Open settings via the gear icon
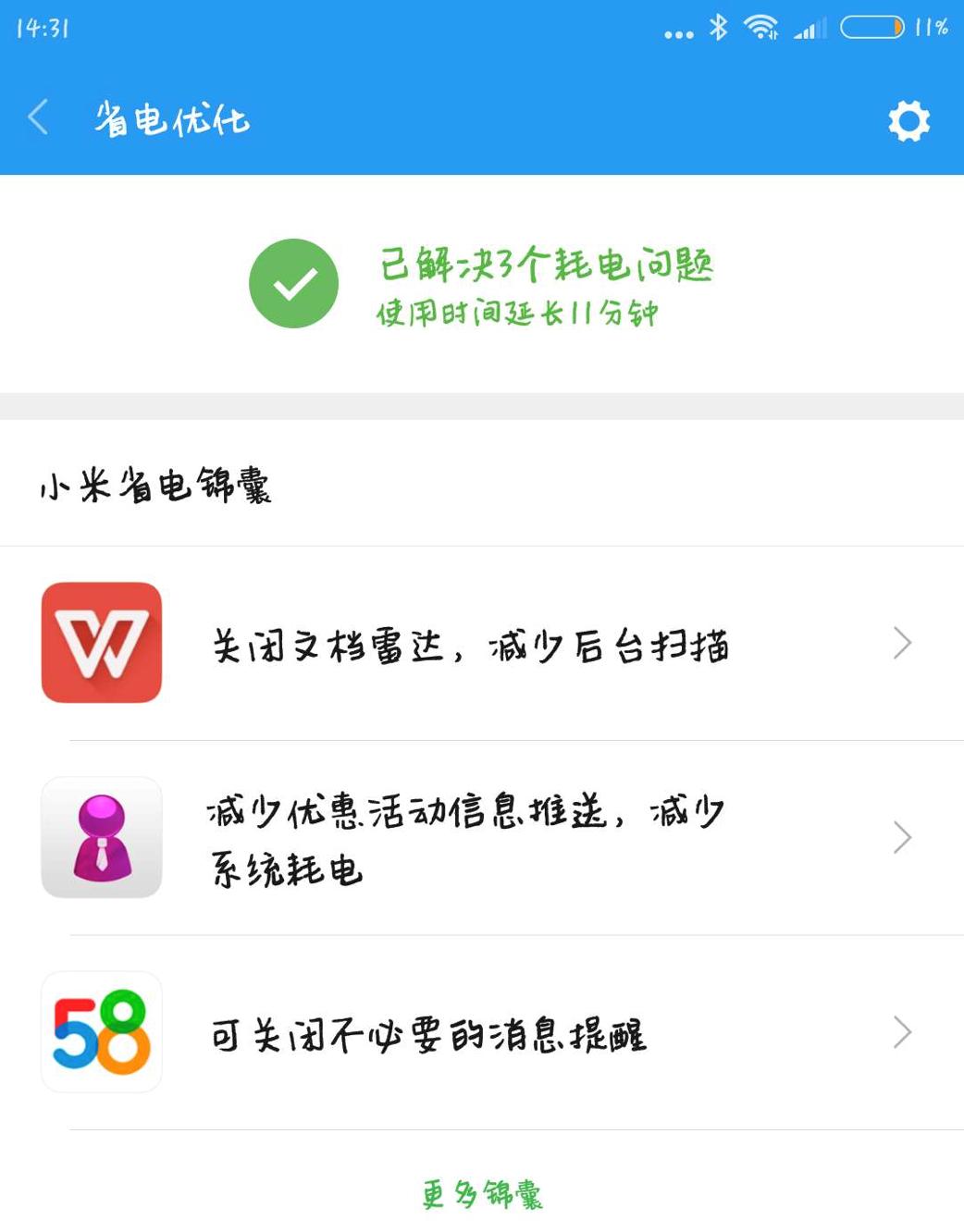 [x=908, y=120]
